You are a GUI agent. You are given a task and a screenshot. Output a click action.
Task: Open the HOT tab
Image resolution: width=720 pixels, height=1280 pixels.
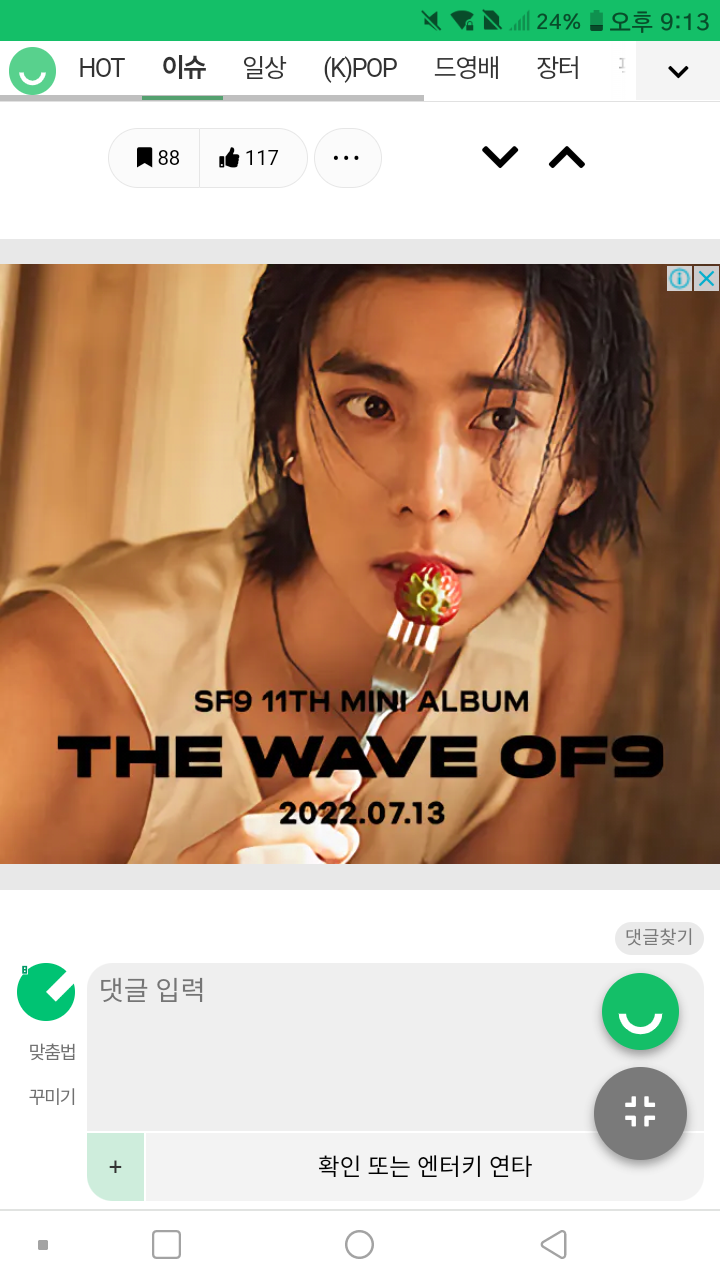[101, 68]
